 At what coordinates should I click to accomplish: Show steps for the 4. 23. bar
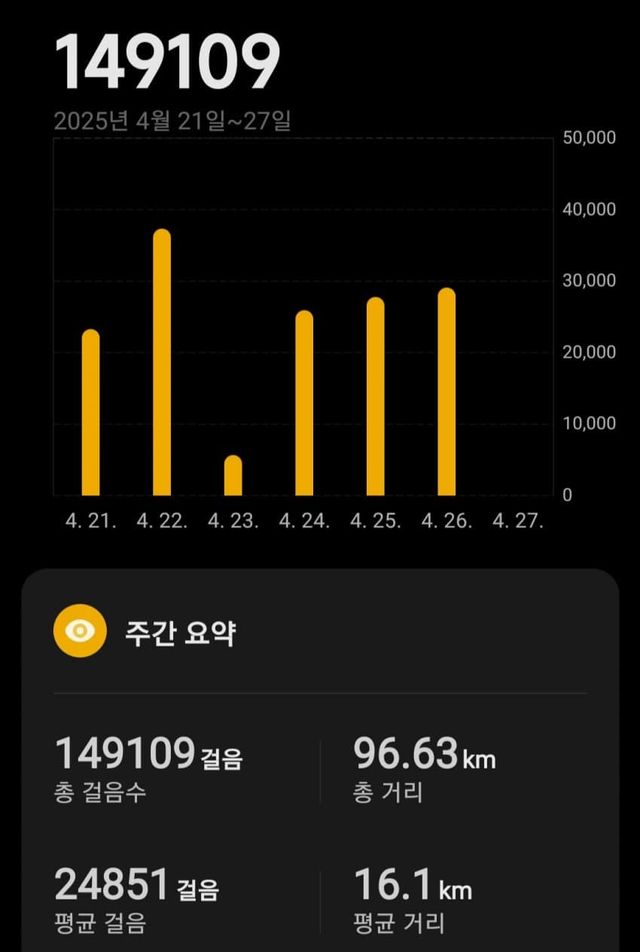[x=233, y=476]
